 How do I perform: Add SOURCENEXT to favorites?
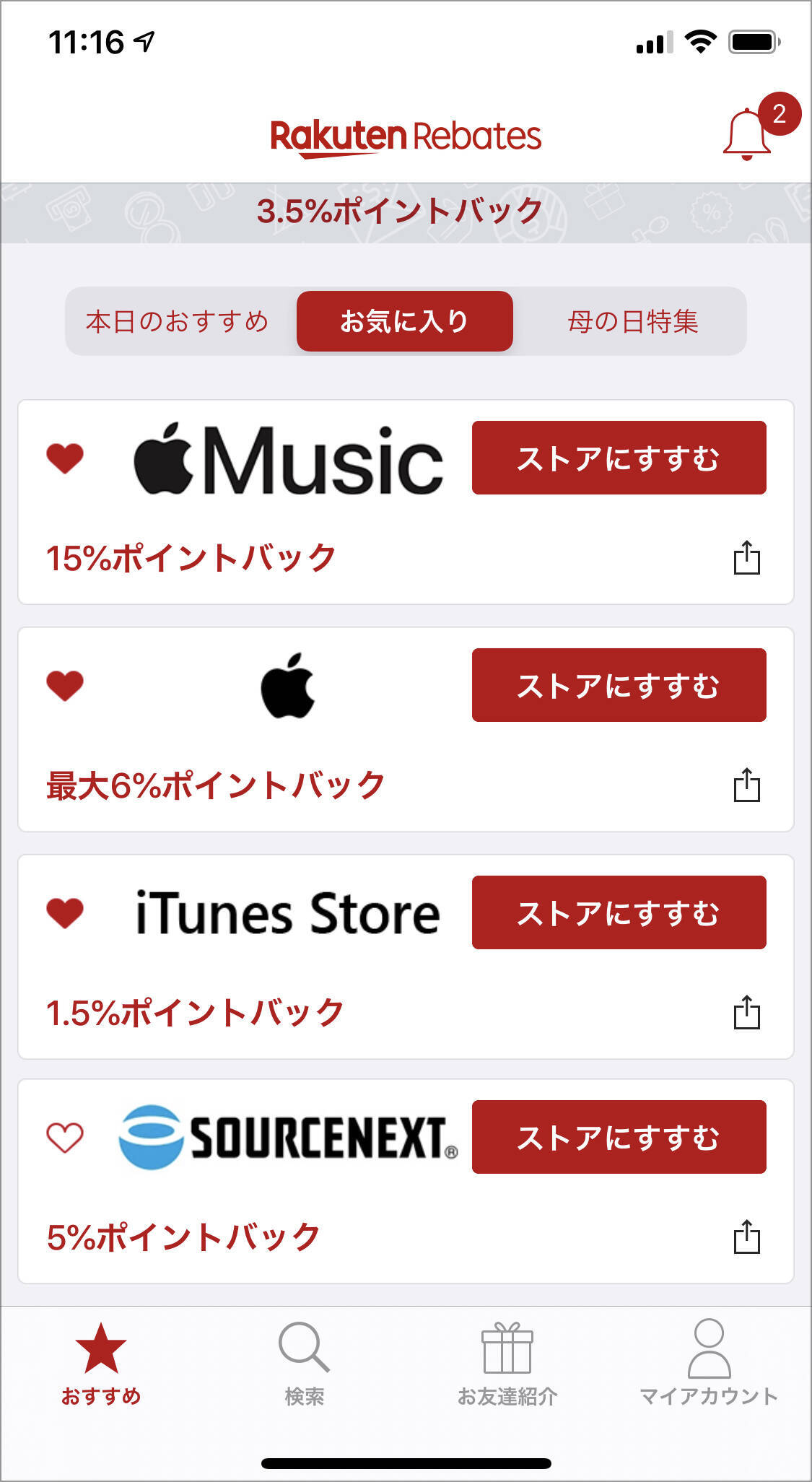[65, 1138]
